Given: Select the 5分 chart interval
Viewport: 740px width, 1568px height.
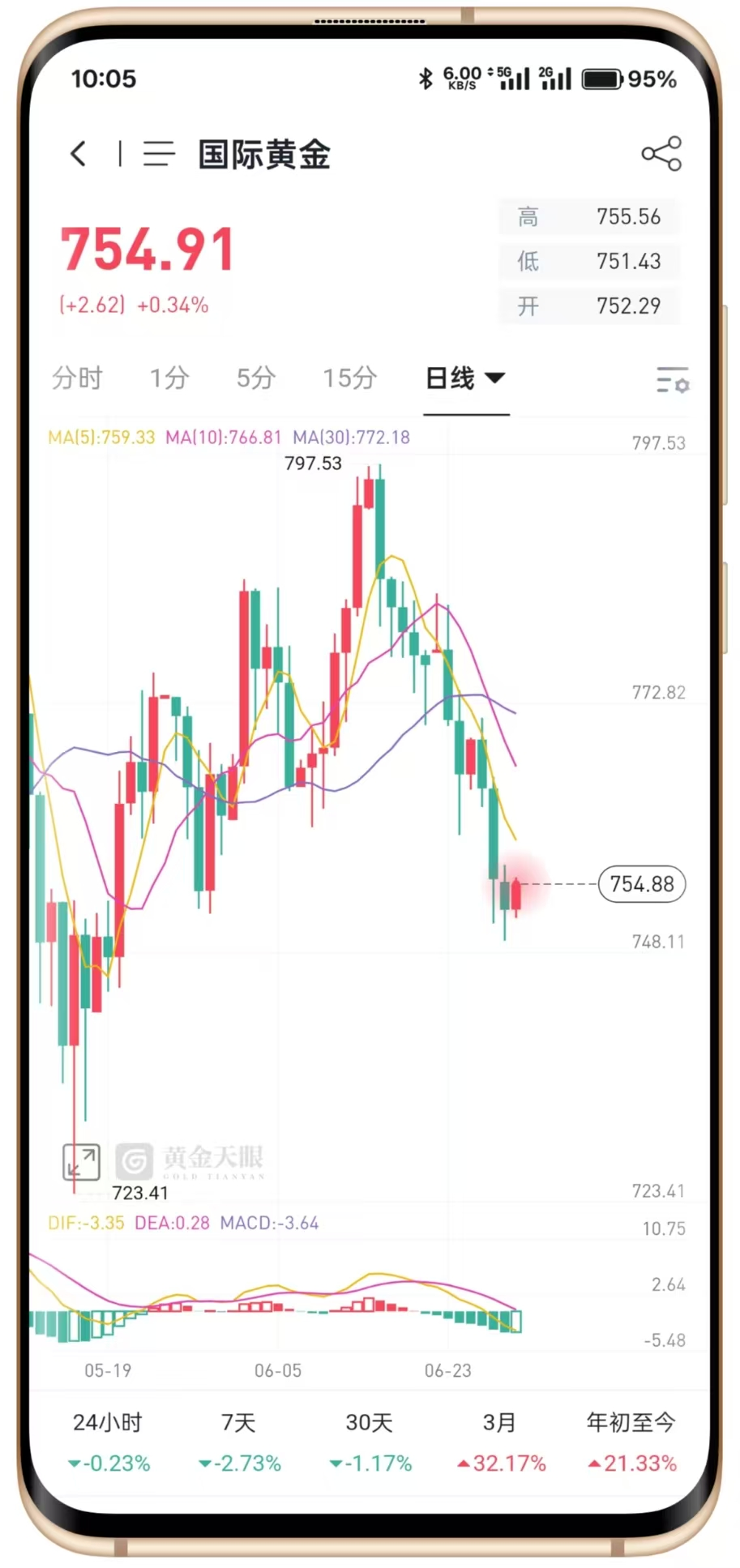Looking at the screenshot, I should (256, 378).
